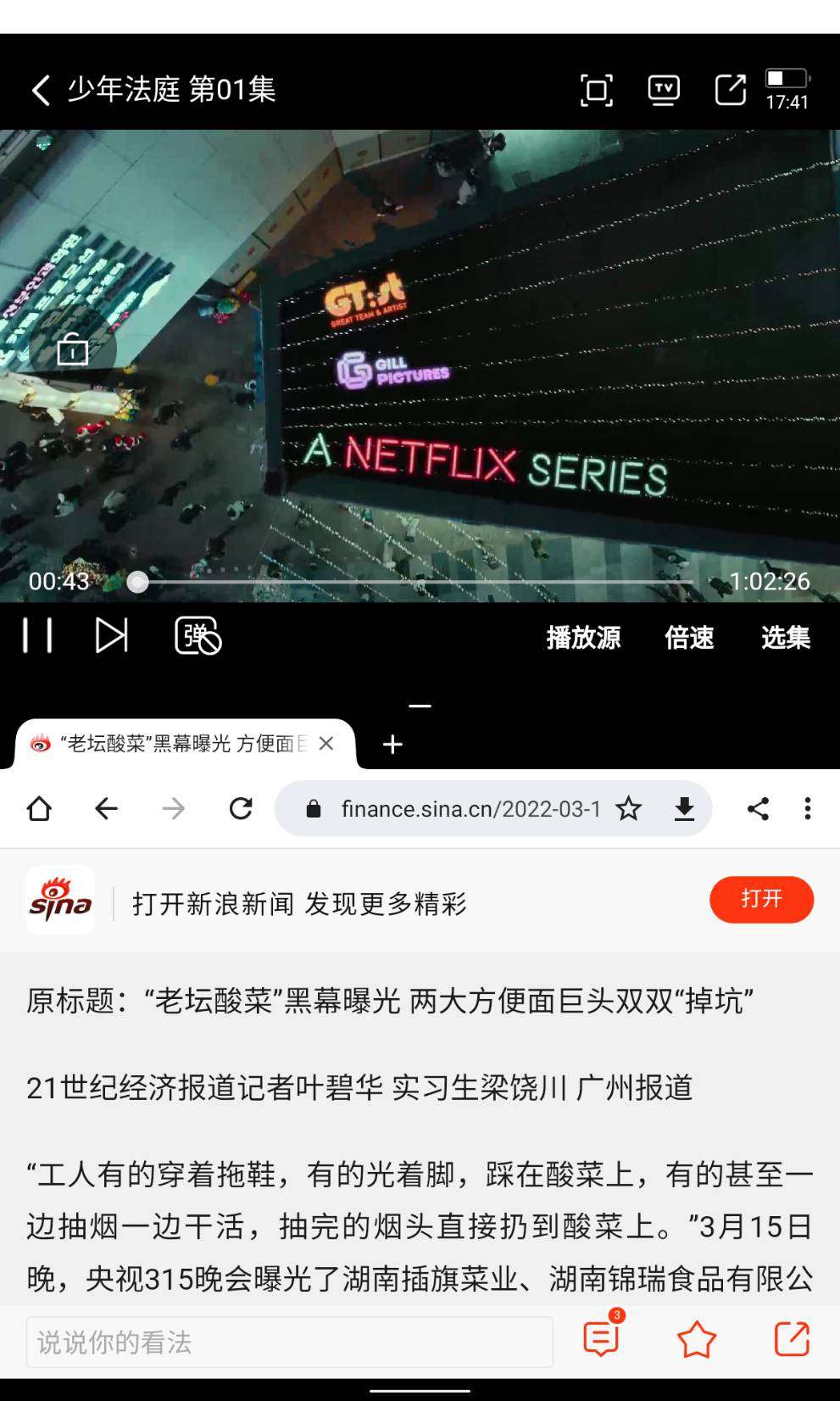This screenshot has width=840, height=1401.
Task: Open the 播放源 source options
Action: (583, 637)
